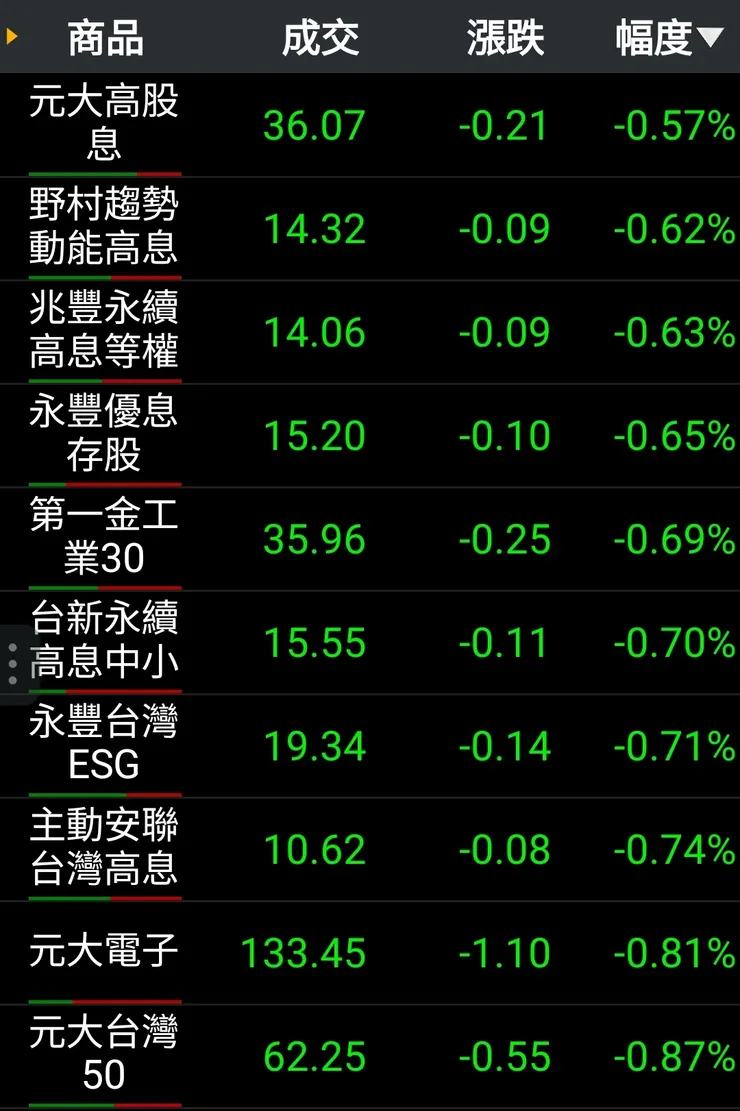View the 台新永續高息中小 row
Viewport: 740px width, 1111px height.
click(x=370, y=643)
